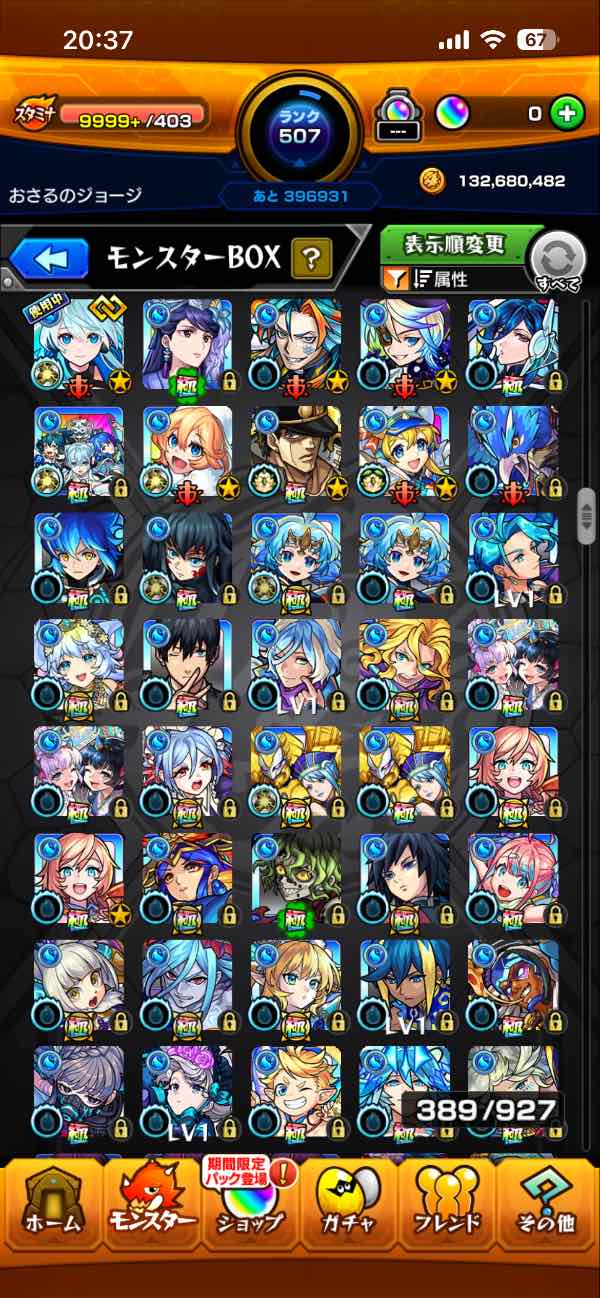
Task: Tap the すべて refresh toggle button
Action: (x=557, y=261)
